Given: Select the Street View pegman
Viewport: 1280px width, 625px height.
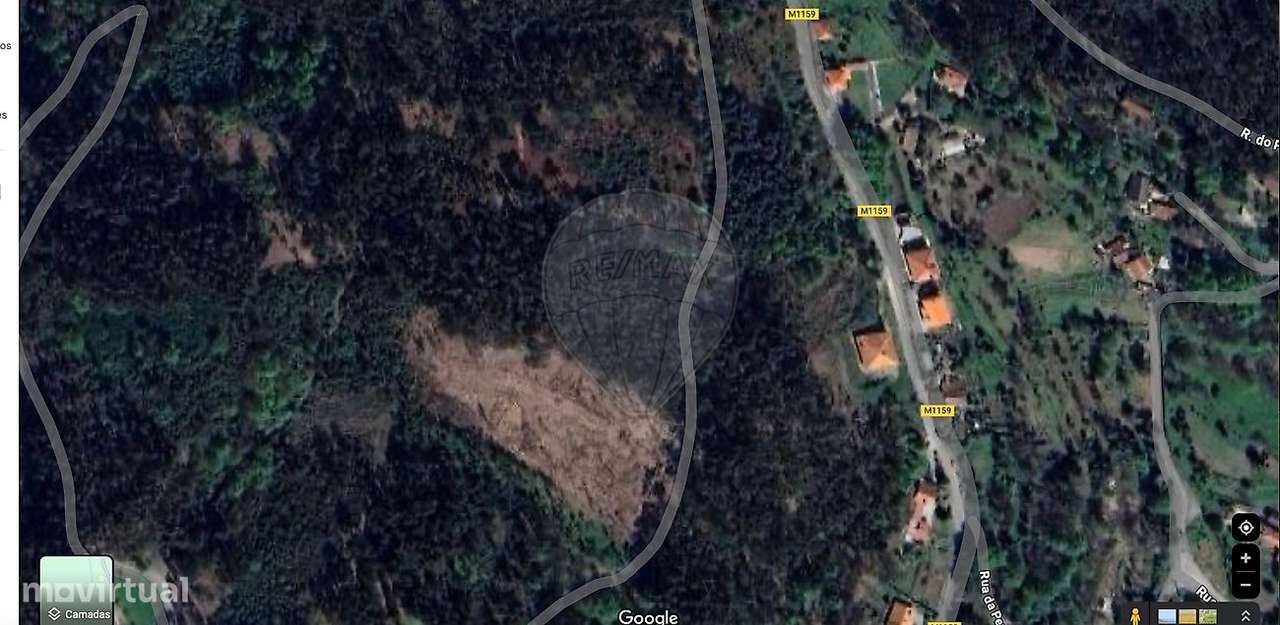Looking at the screenshot, I should coord(1137,616).
